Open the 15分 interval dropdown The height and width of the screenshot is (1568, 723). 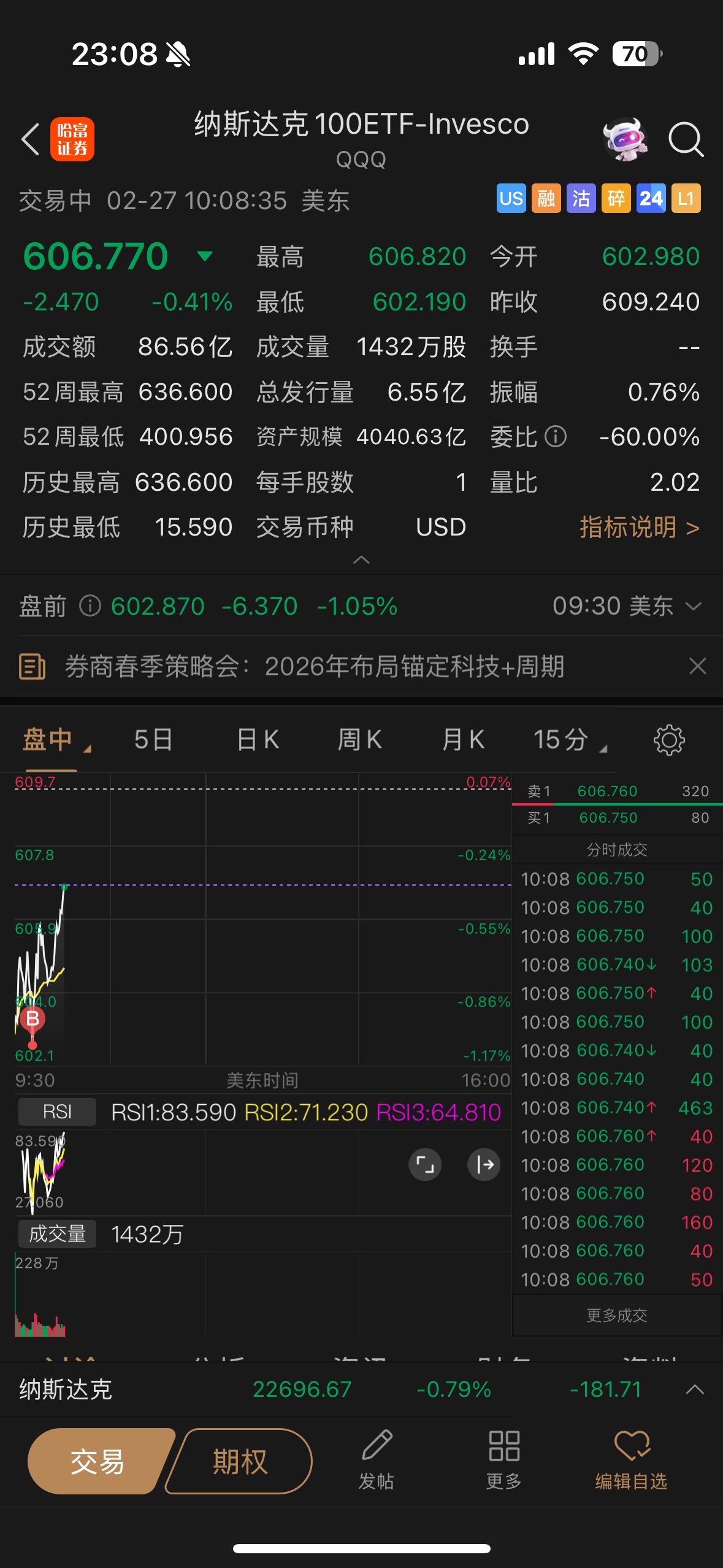point(568,740)
